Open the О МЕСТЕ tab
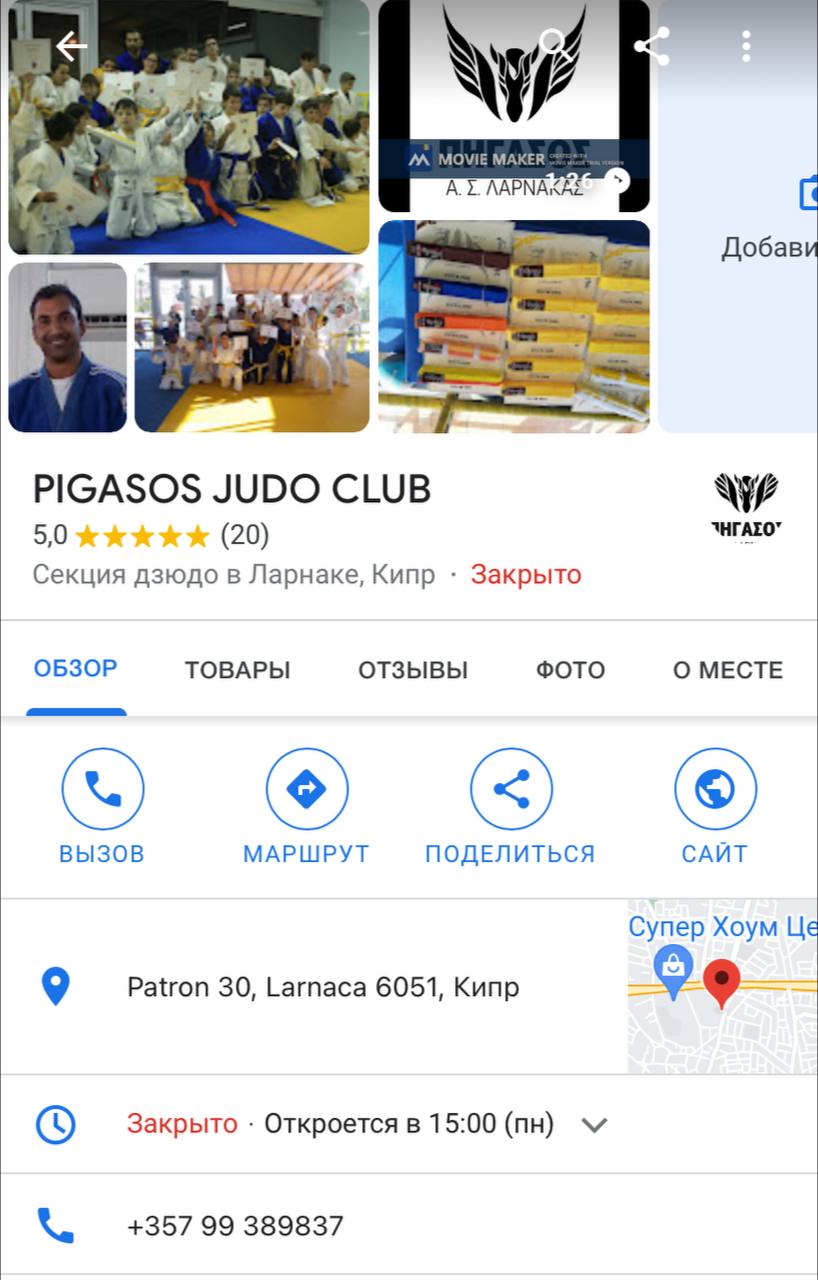Screen dimensions: 818x1280 point(727,670)
